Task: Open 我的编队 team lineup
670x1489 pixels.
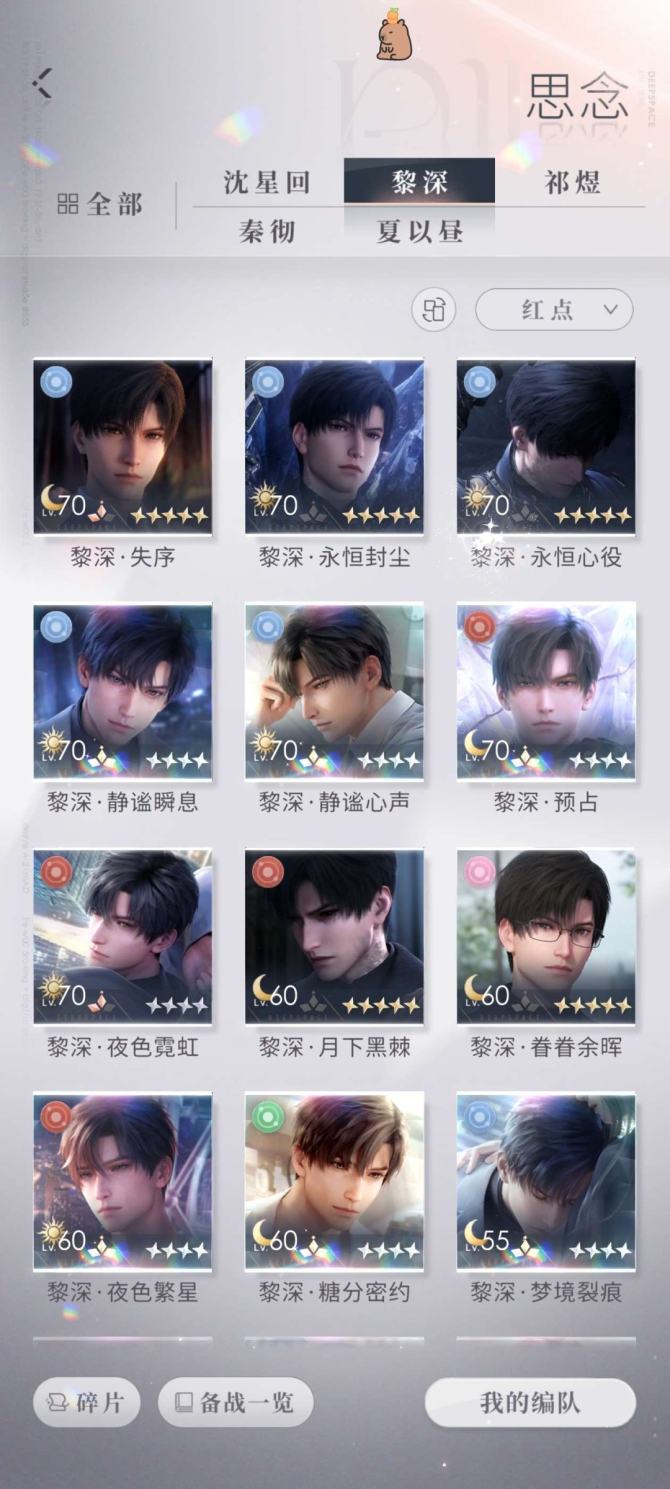Action: pos(530,1402)
